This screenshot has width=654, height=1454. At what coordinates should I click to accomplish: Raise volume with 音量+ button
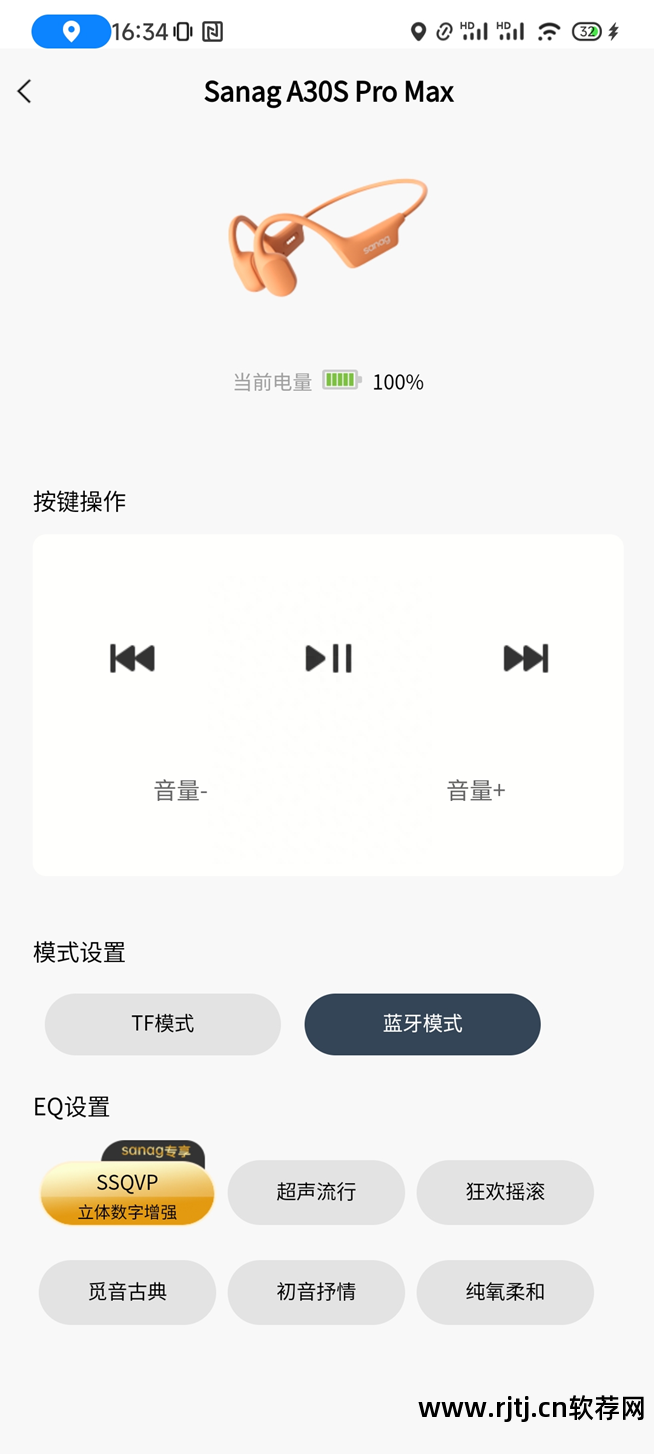[x=476, y=791]
